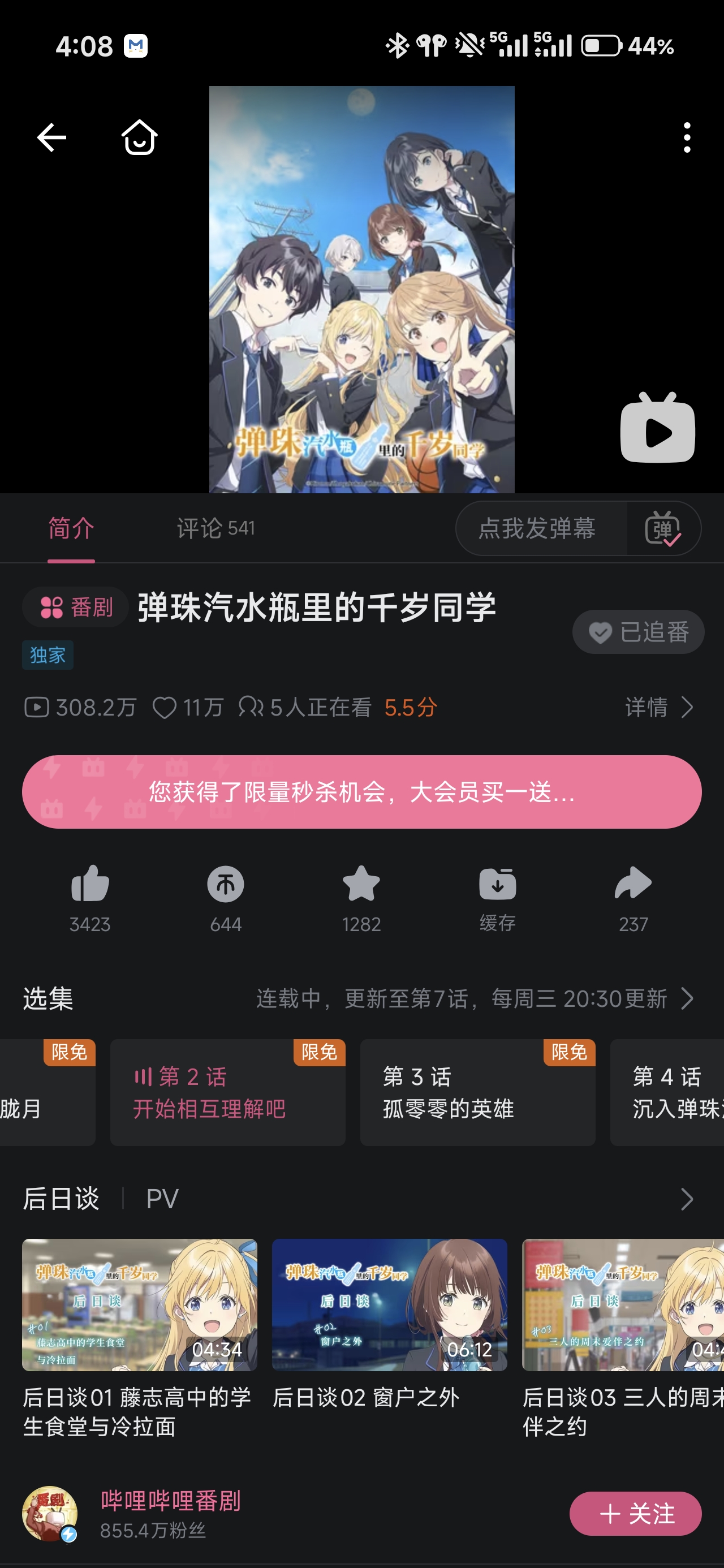Play the video with the TV play button

[x=657, y=429]
